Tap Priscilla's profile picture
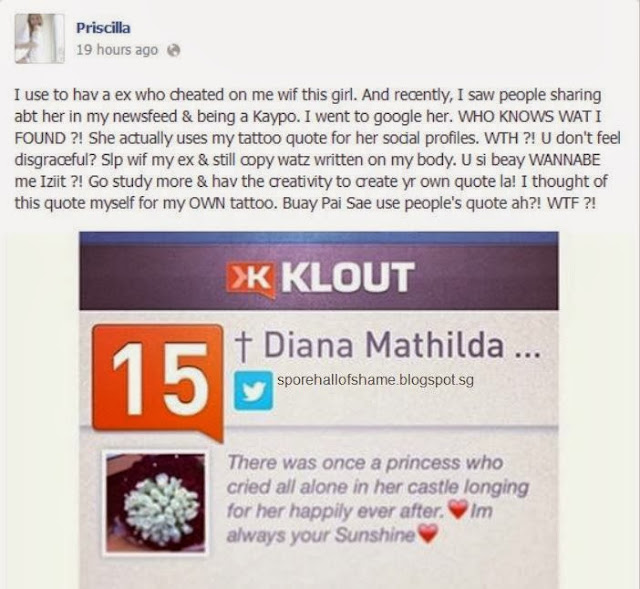This screenshot has height=589, width=640. pyautogui.click(x=39, y=38)
